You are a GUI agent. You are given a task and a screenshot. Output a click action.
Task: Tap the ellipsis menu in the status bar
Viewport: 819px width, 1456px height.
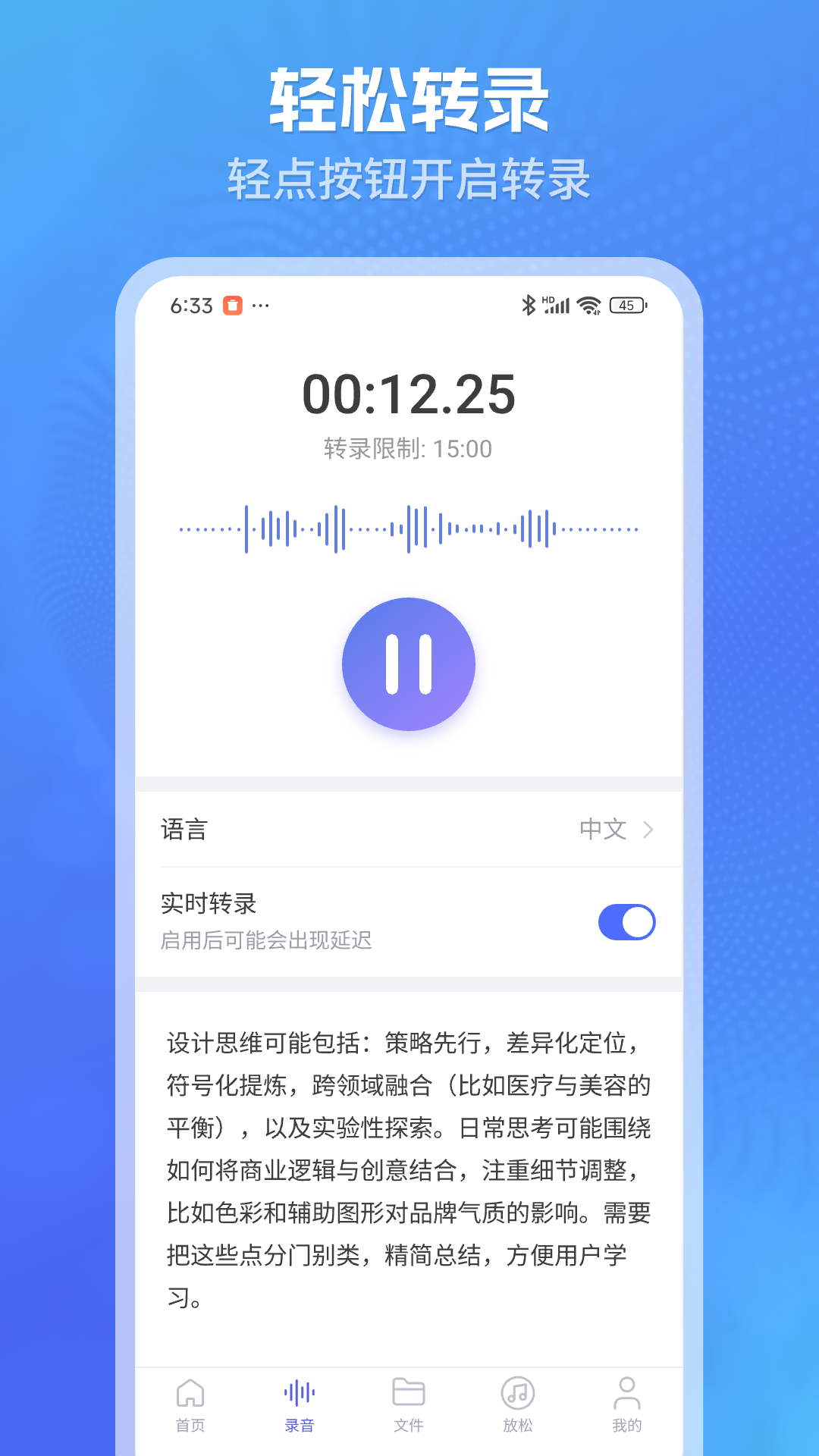tap(262, 304)
